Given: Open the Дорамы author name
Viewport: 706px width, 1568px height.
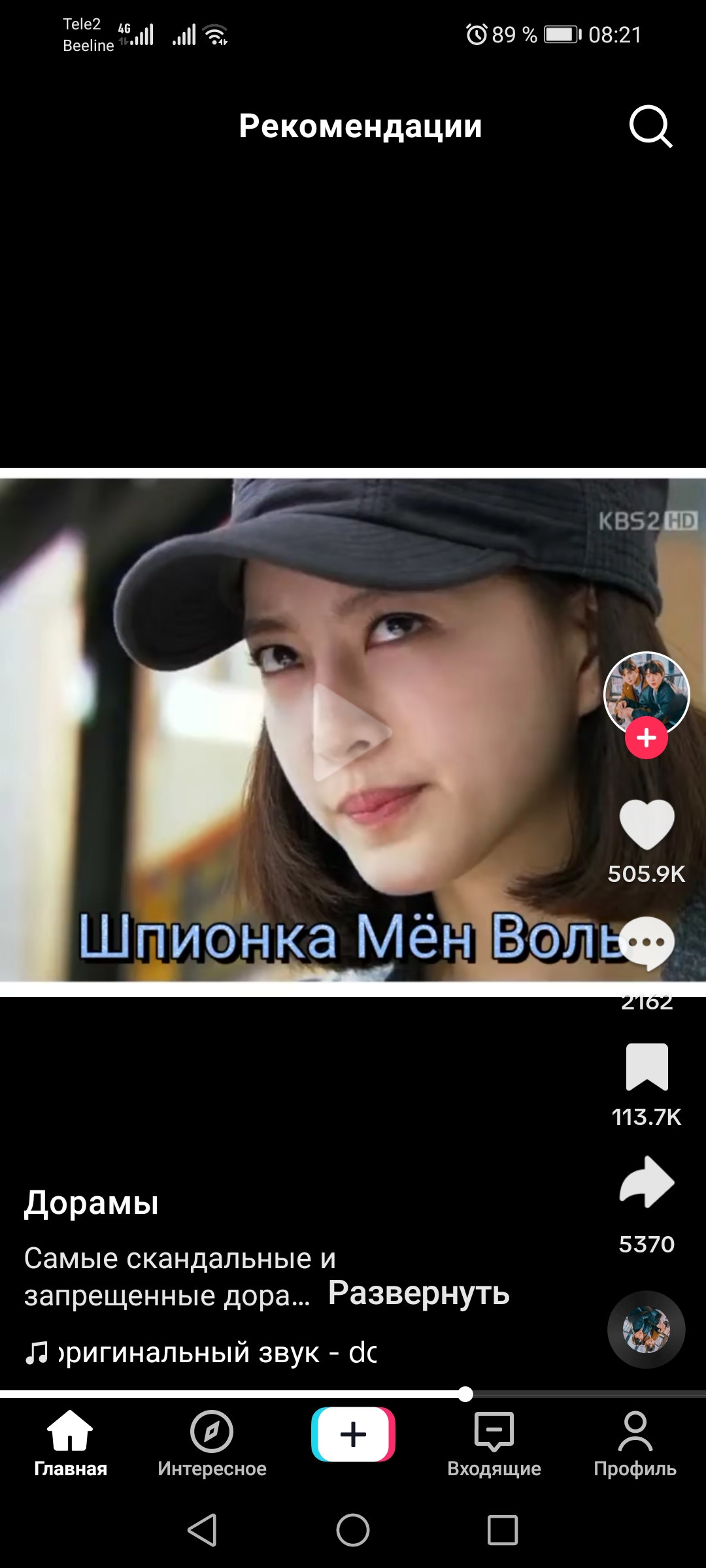Looking at the screenshot, I should click(92, 1202).
